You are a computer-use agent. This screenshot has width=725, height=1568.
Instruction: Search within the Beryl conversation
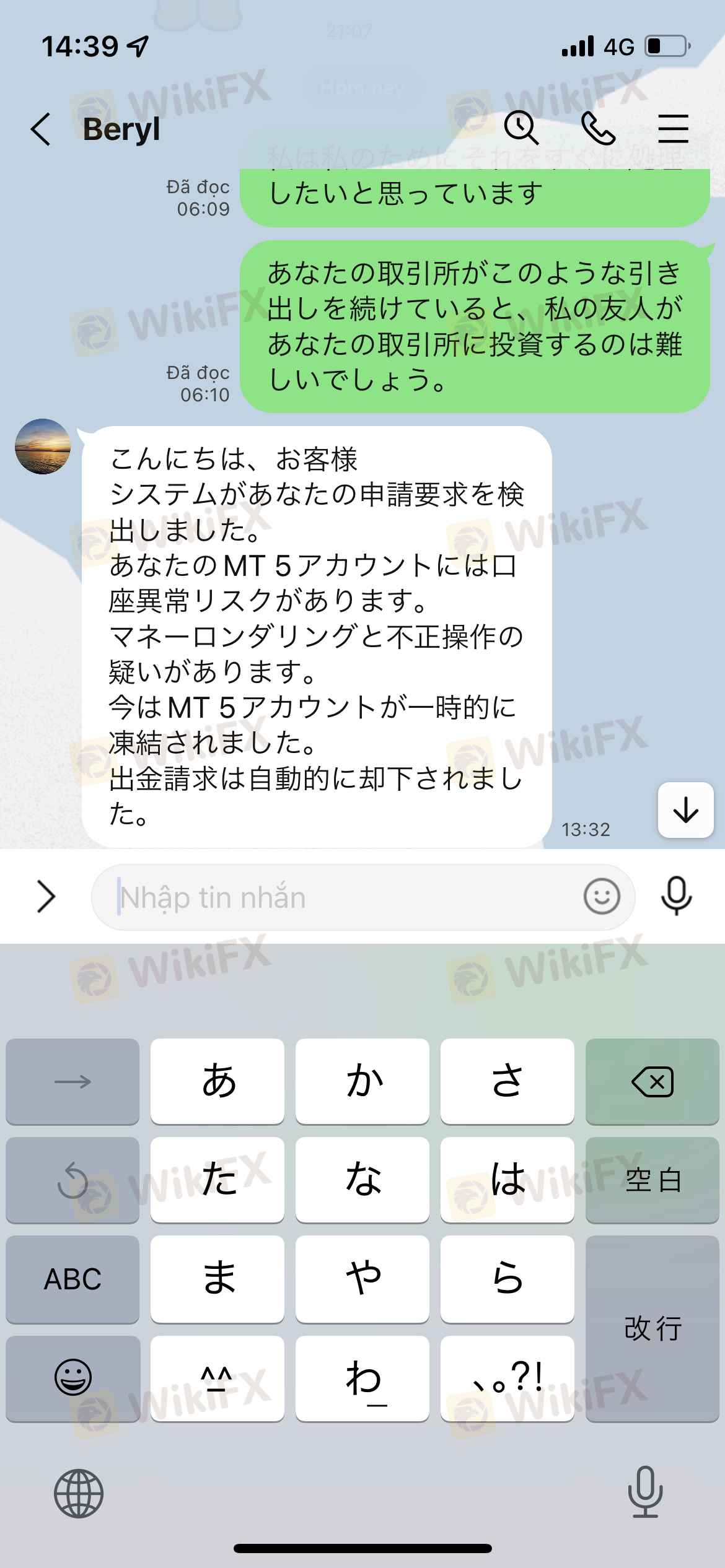pos(521,128)
